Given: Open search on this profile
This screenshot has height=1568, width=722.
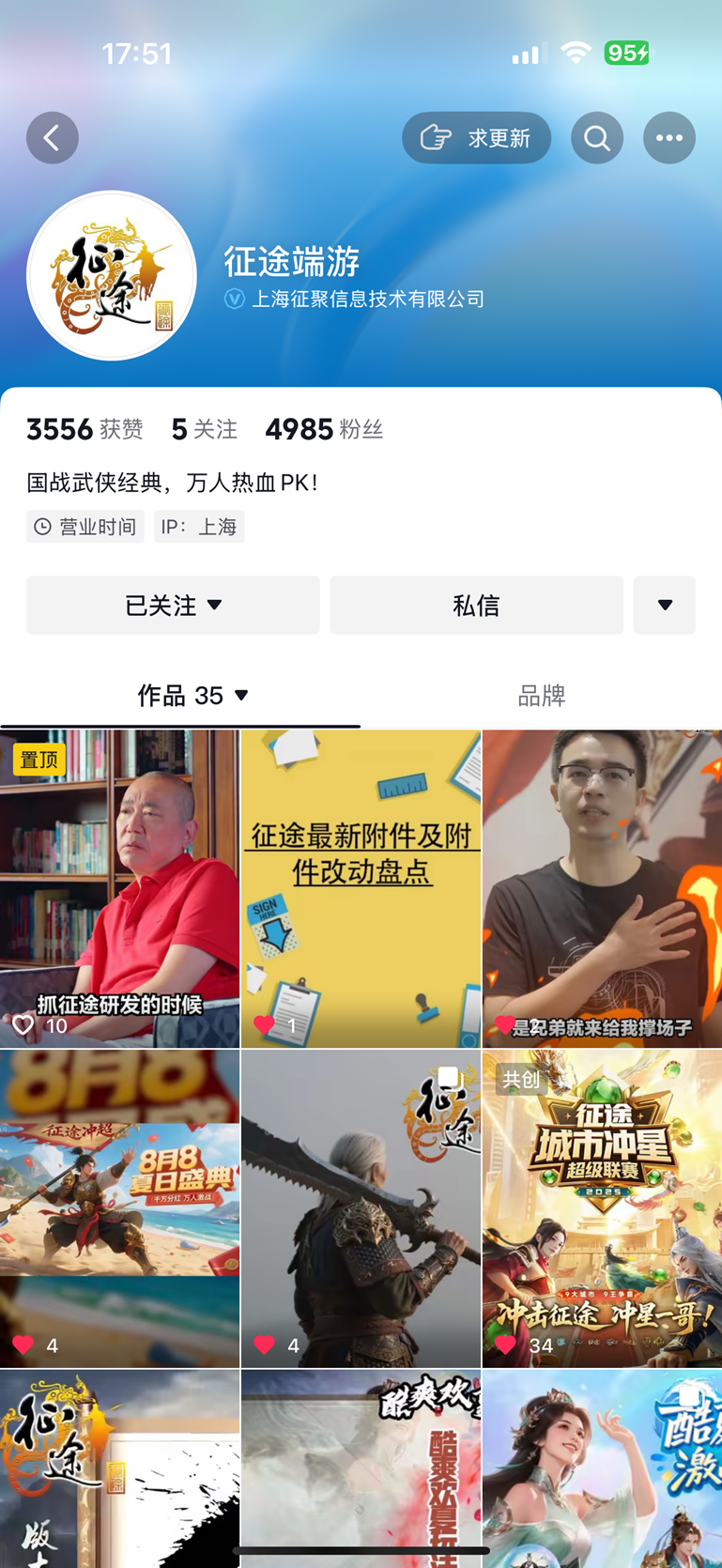Looking at the screenshot, I should coord(597,138).
